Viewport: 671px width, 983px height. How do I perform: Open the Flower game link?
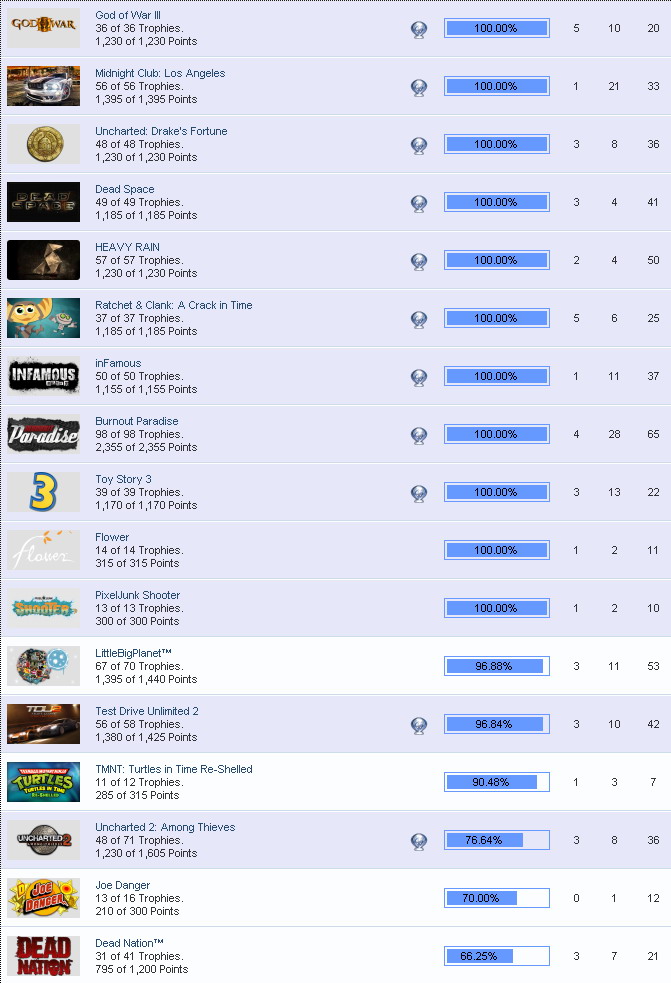[x=112, y=537]
